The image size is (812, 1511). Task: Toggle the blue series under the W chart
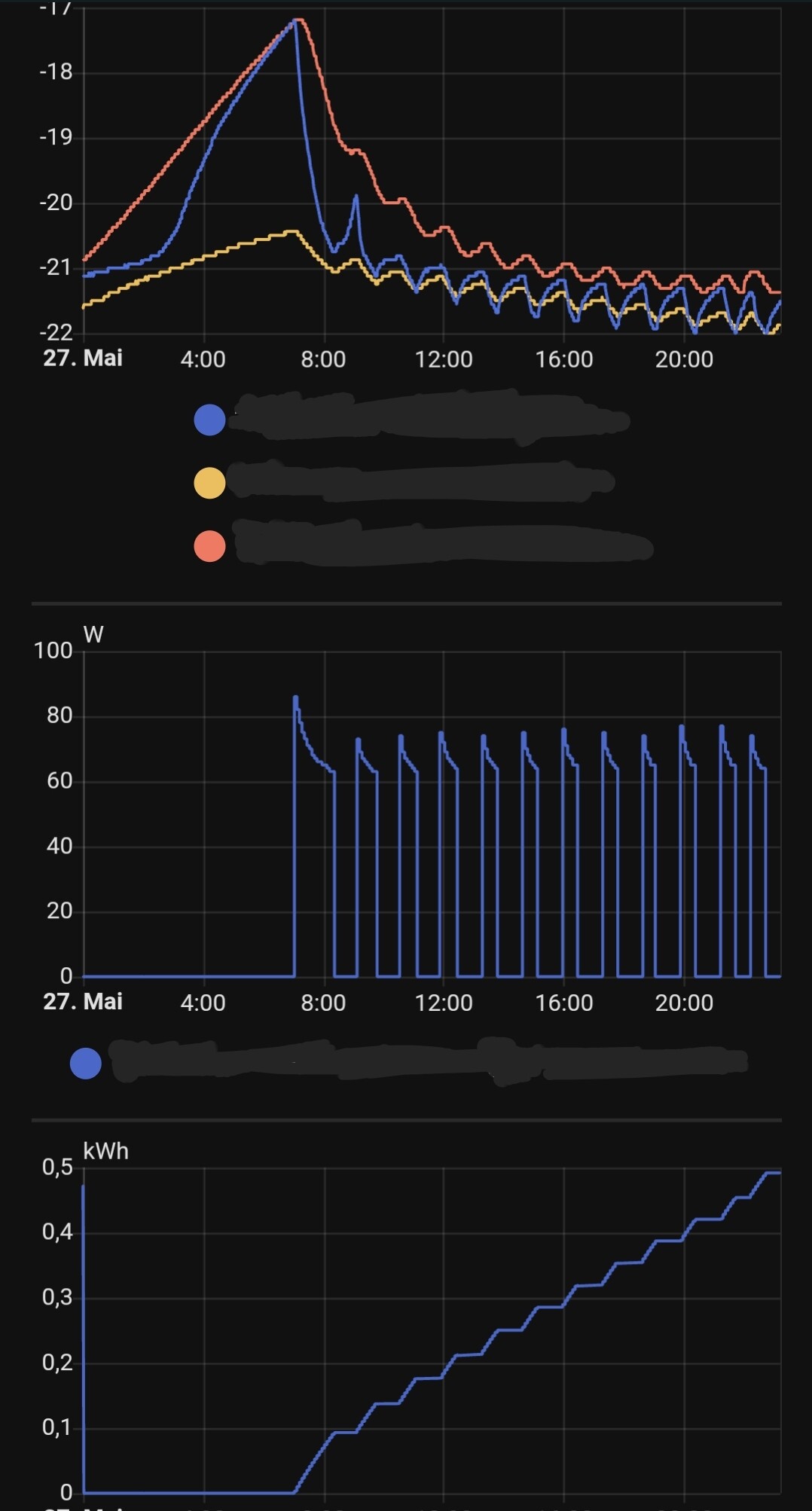tap(85, 1063)
